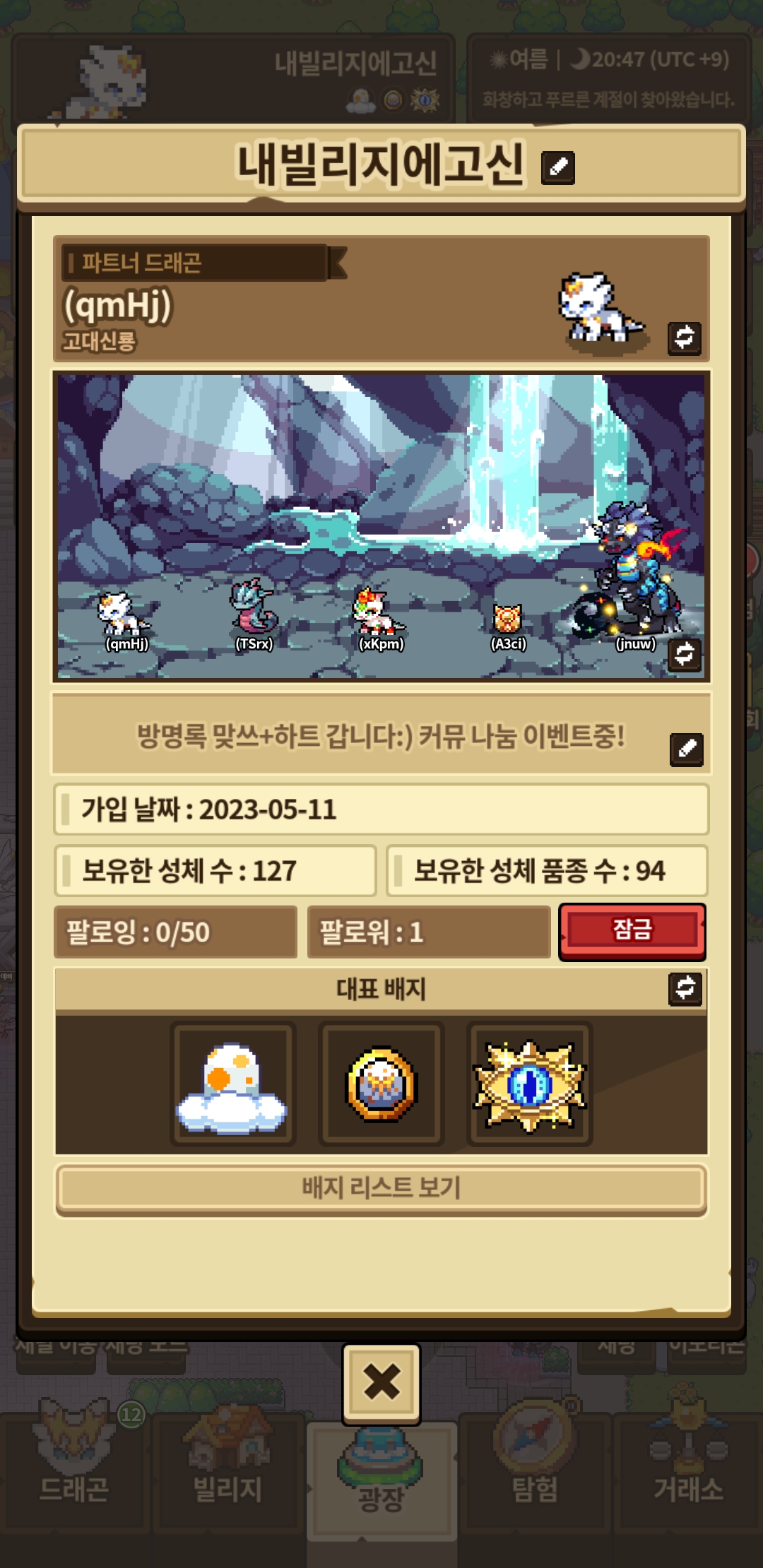
Task: Select the golden sun eye badge
Action: click(x=529, y=1084)
